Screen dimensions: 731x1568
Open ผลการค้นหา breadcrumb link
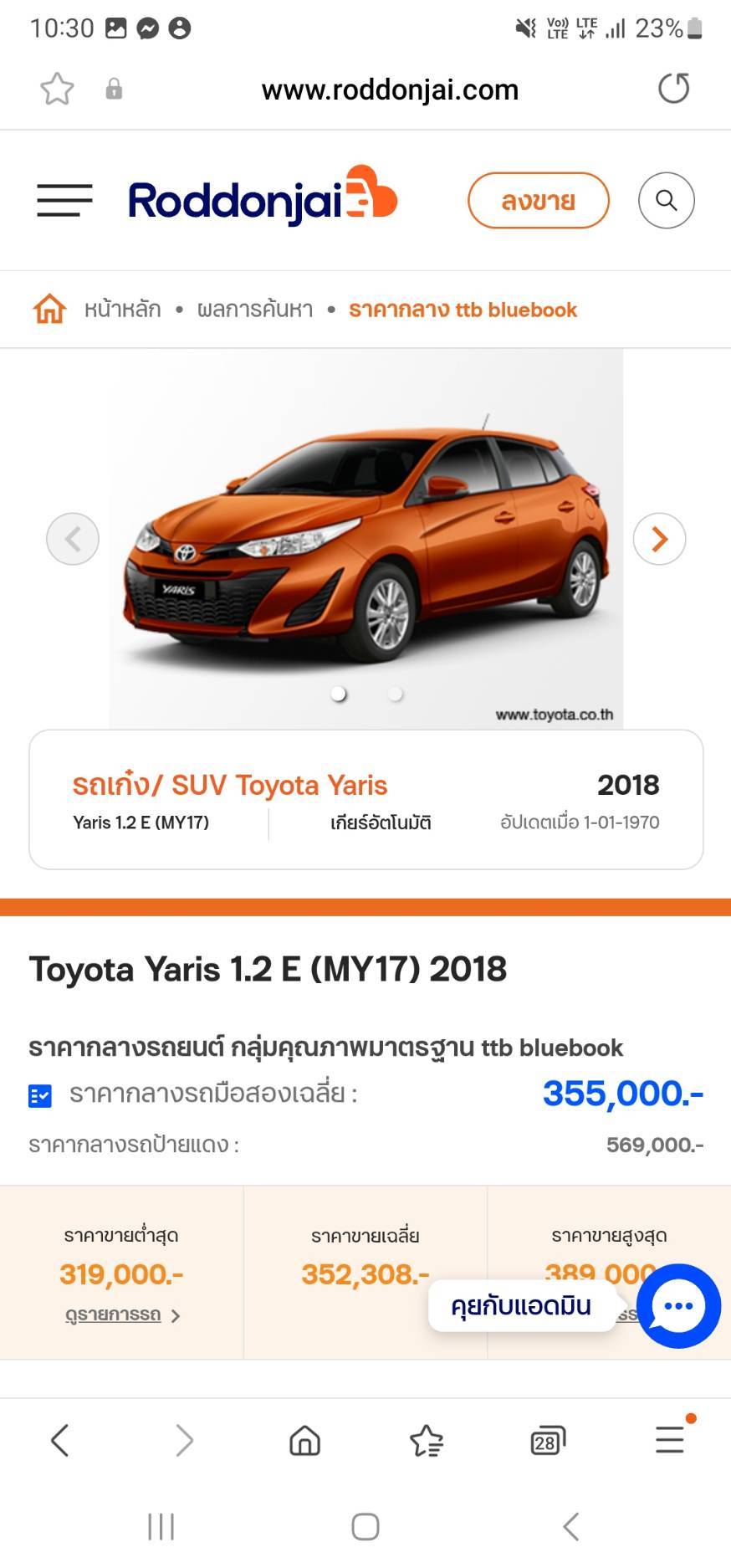tap(255, 310)
